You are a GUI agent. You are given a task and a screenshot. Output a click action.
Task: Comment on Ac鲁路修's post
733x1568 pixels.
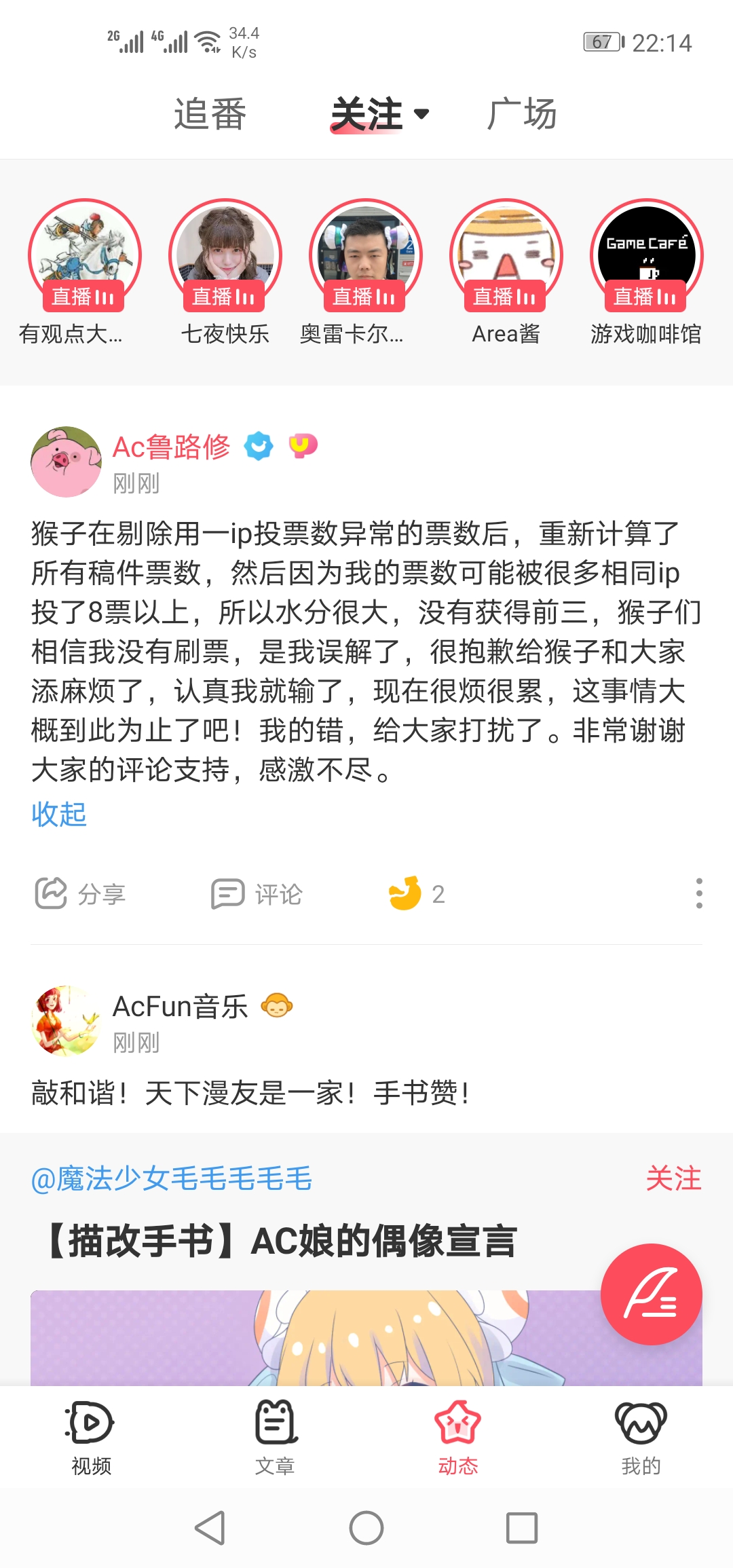click(257, 893)
